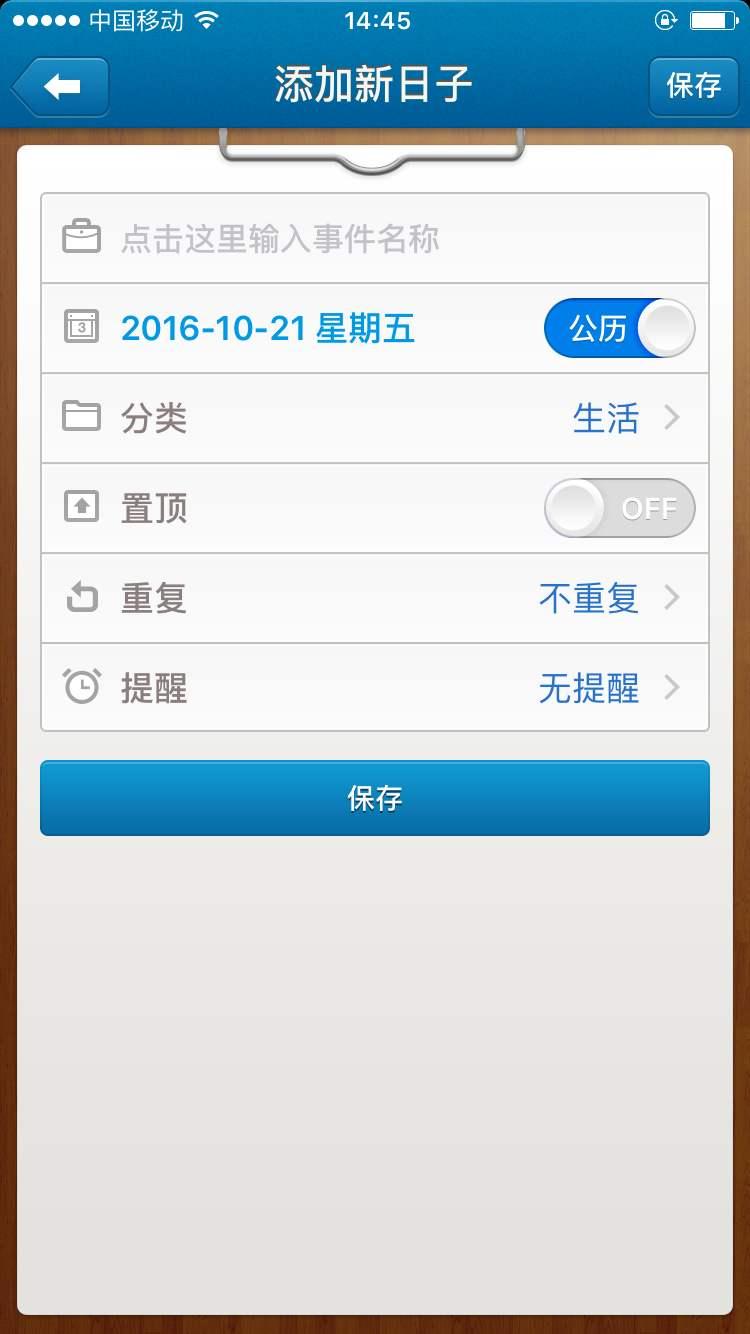Open the 无提醒 reminder options

(x=588, y=688)
